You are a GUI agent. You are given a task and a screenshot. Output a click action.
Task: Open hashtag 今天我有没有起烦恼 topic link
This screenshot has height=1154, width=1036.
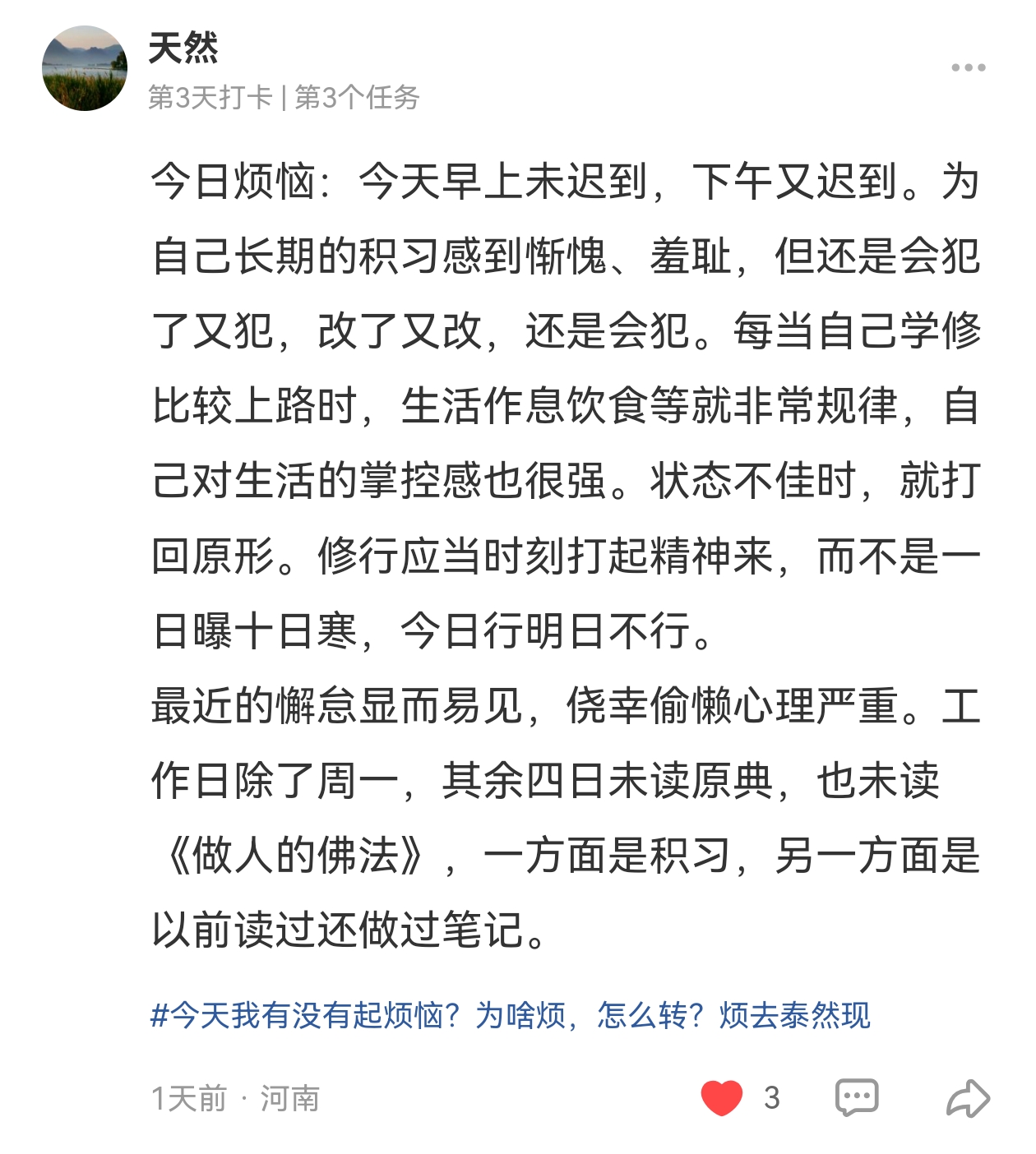510,1015
